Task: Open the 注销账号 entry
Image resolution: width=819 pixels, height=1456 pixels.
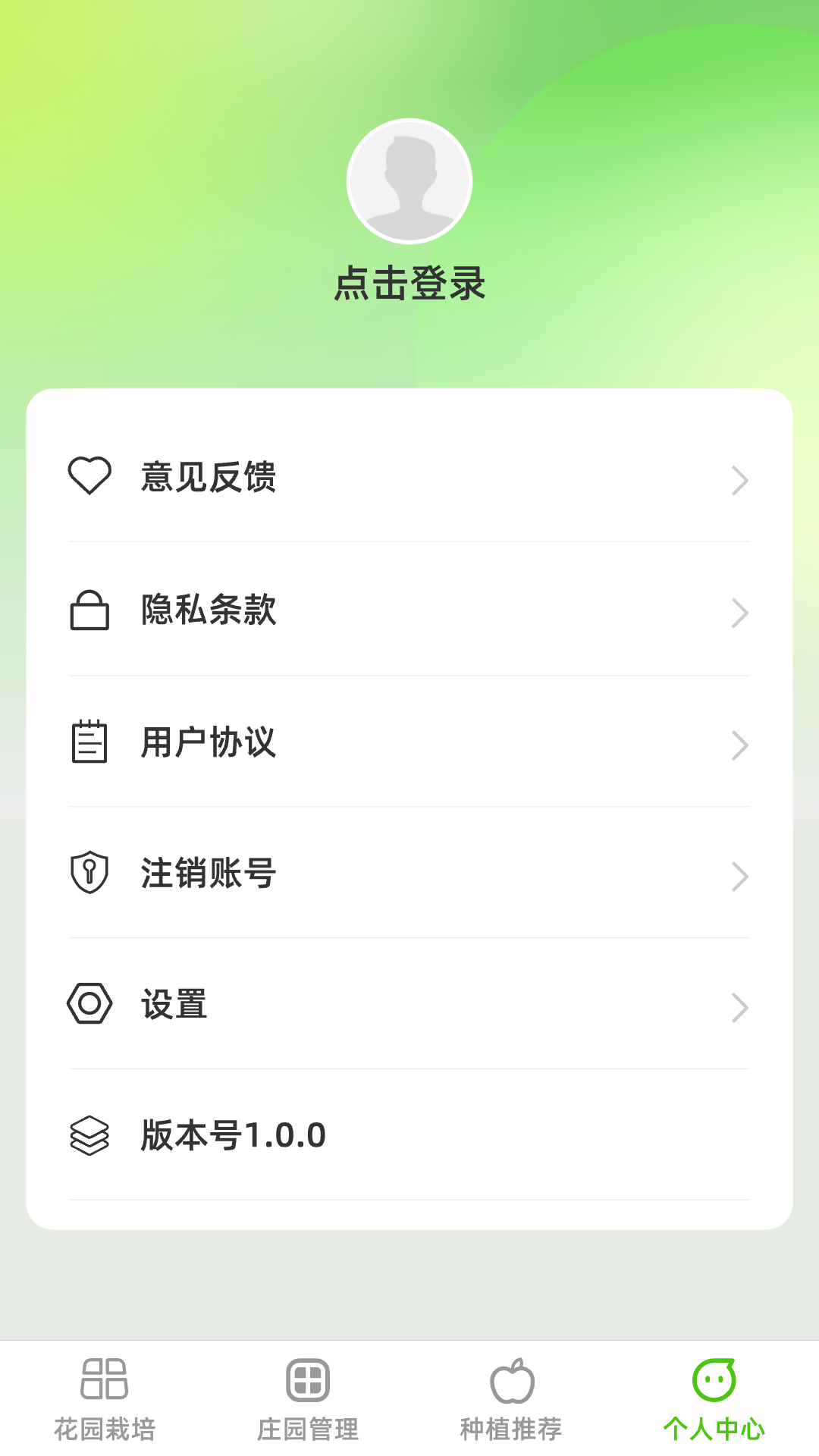Action: tap(409, 875)
